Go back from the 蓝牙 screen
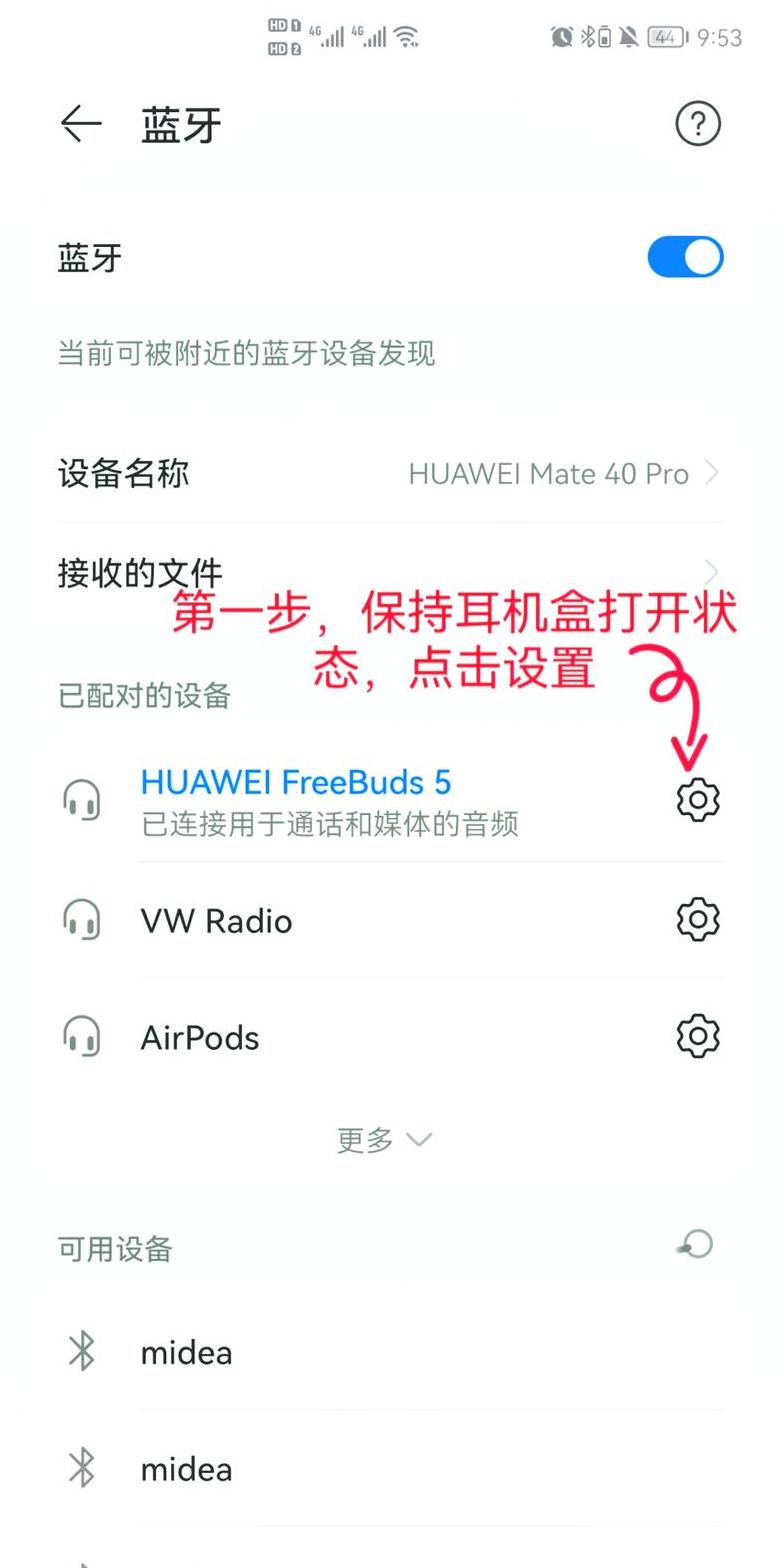The height and width of the screenshot is (1568, 780). pos(81,124)
